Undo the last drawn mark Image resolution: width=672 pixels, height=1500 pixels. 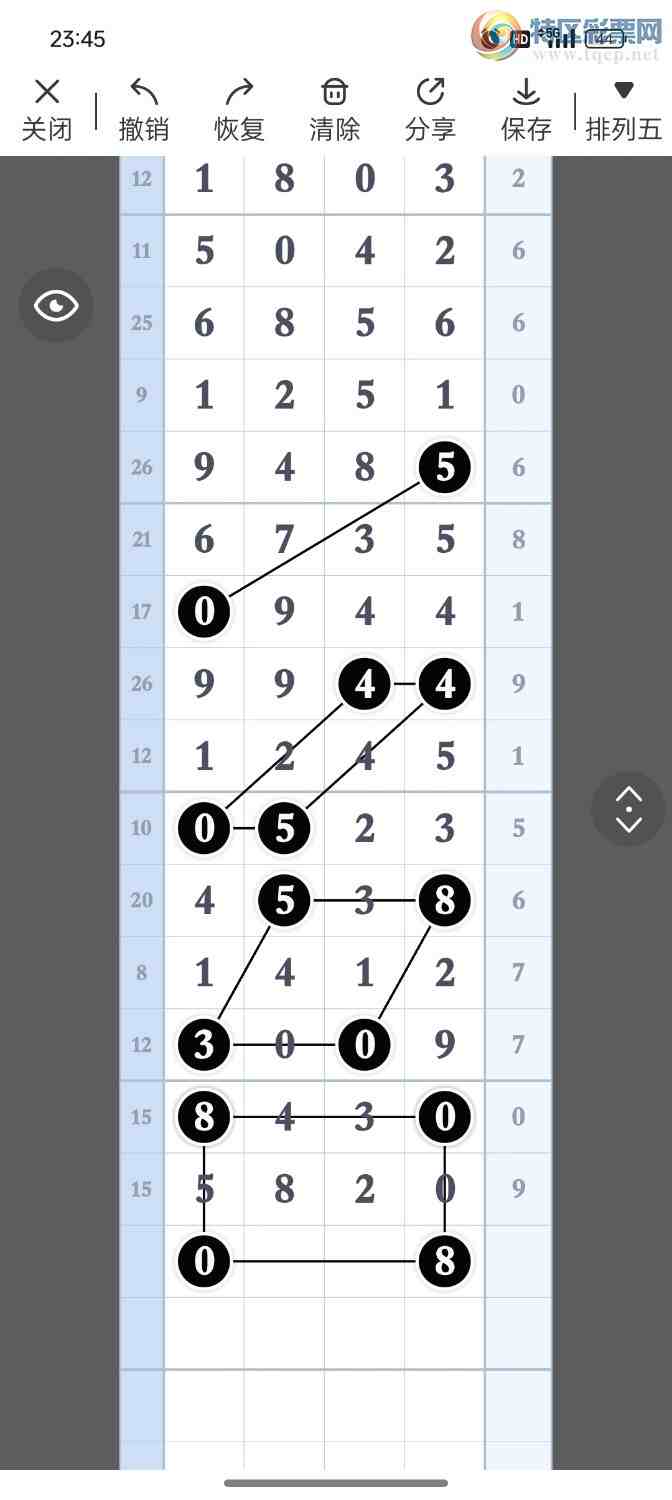pyautogui.click(x=144, y=110)
